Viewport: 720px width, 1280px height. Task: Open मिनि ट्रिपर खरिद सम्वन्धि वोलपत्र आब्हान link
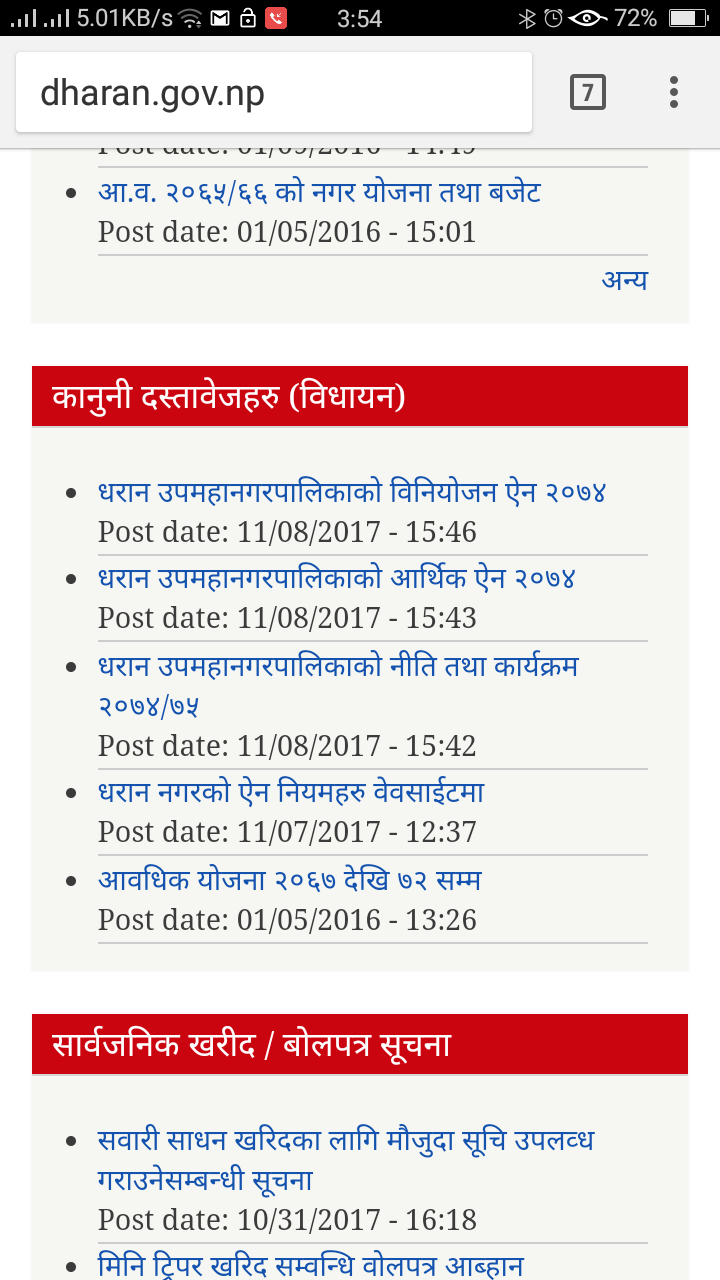coord(311,1265)
